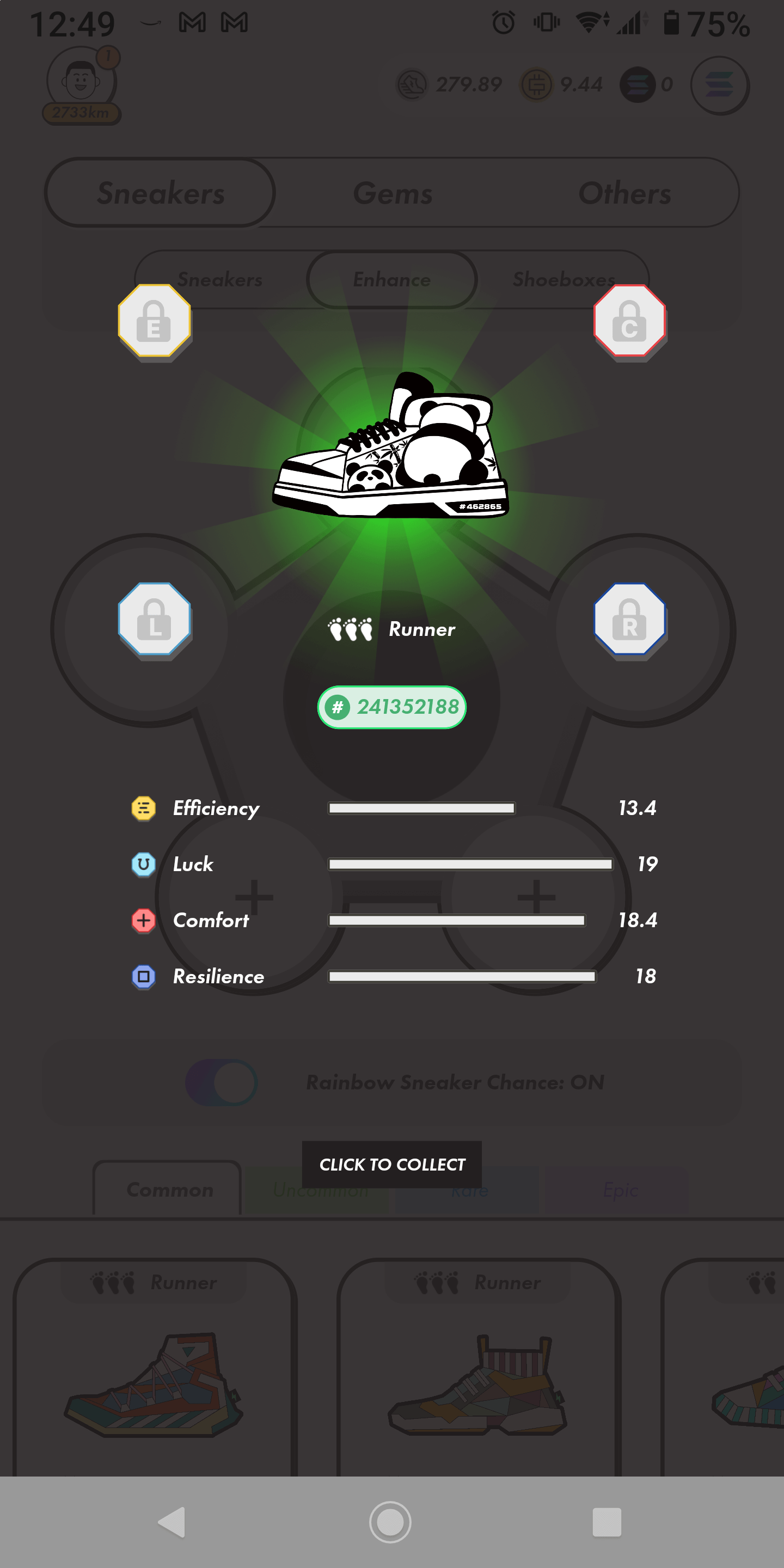This screenshot has height=1568, width=784.
Task: Go to the home screen
Action: (390, 1522)
